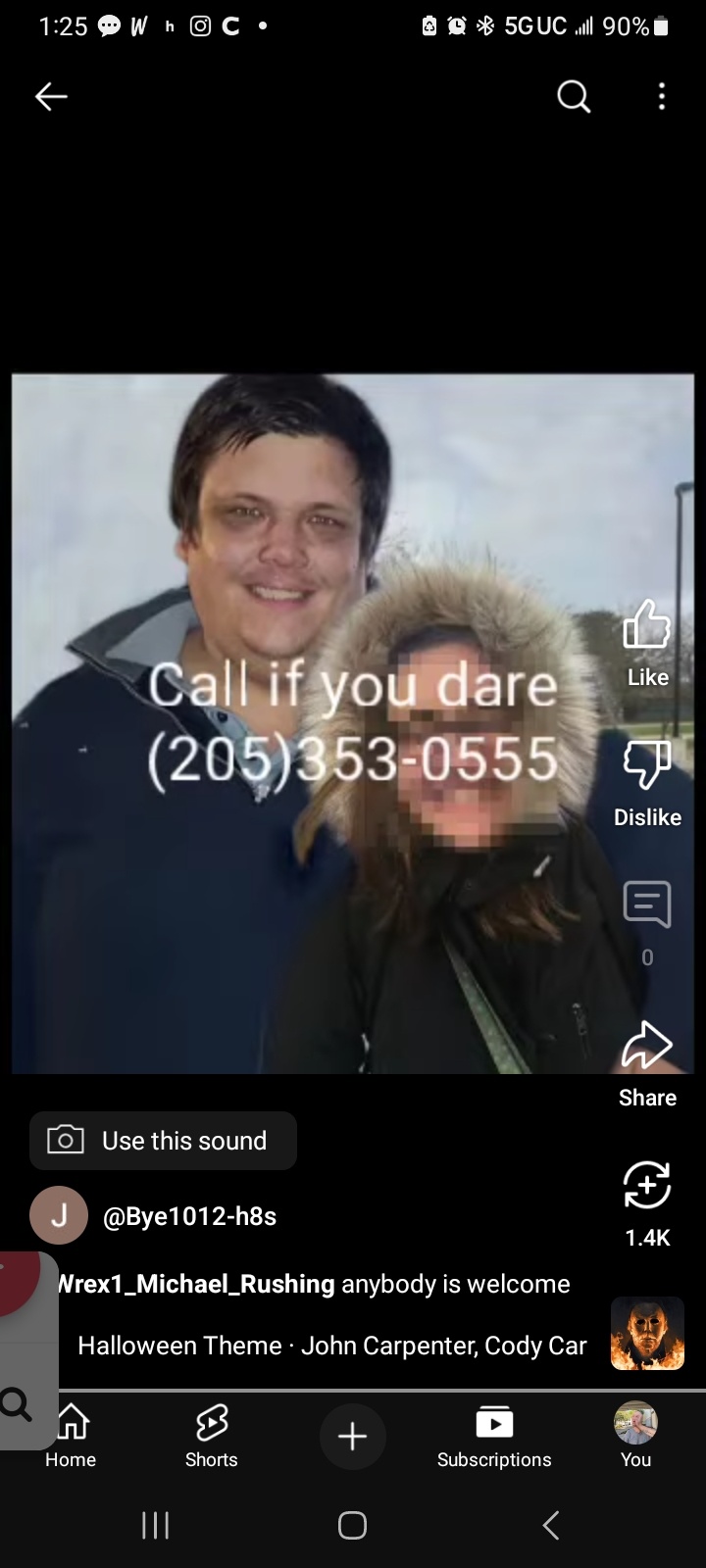Open the three-dot overflow menu

[x=662, y=96]
